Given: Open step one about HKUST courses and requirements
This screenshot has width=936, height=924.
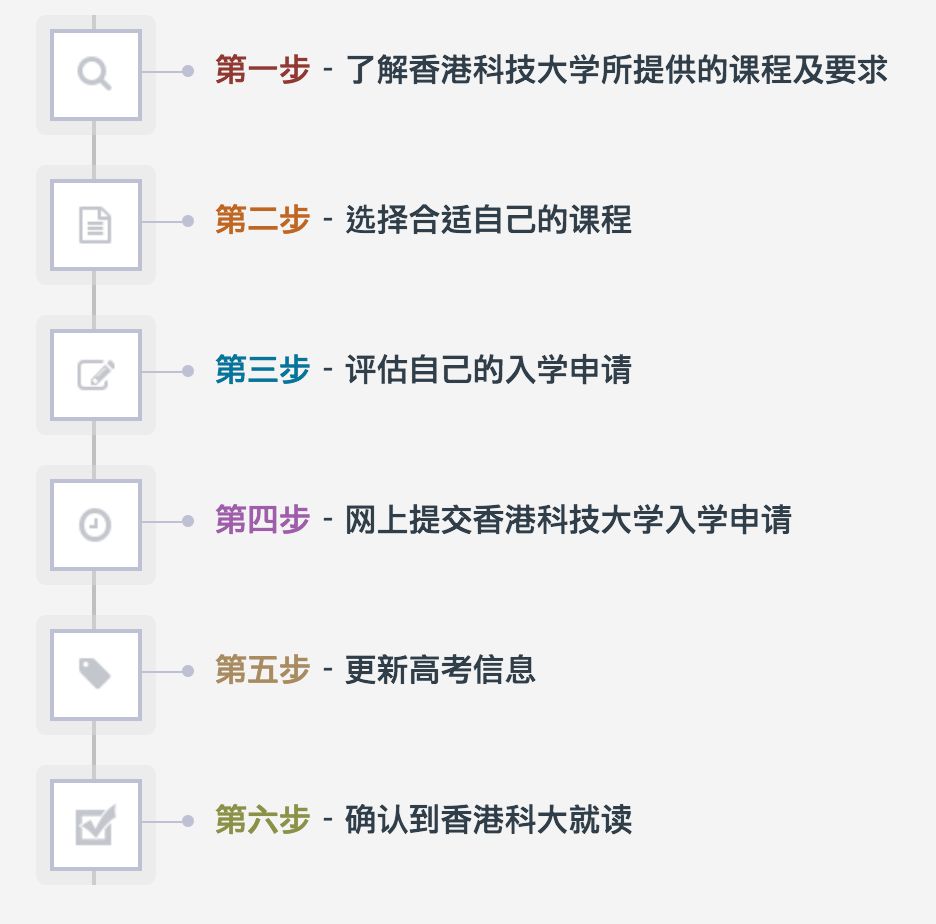Looking at the screenshot, I should coord(550,72).
